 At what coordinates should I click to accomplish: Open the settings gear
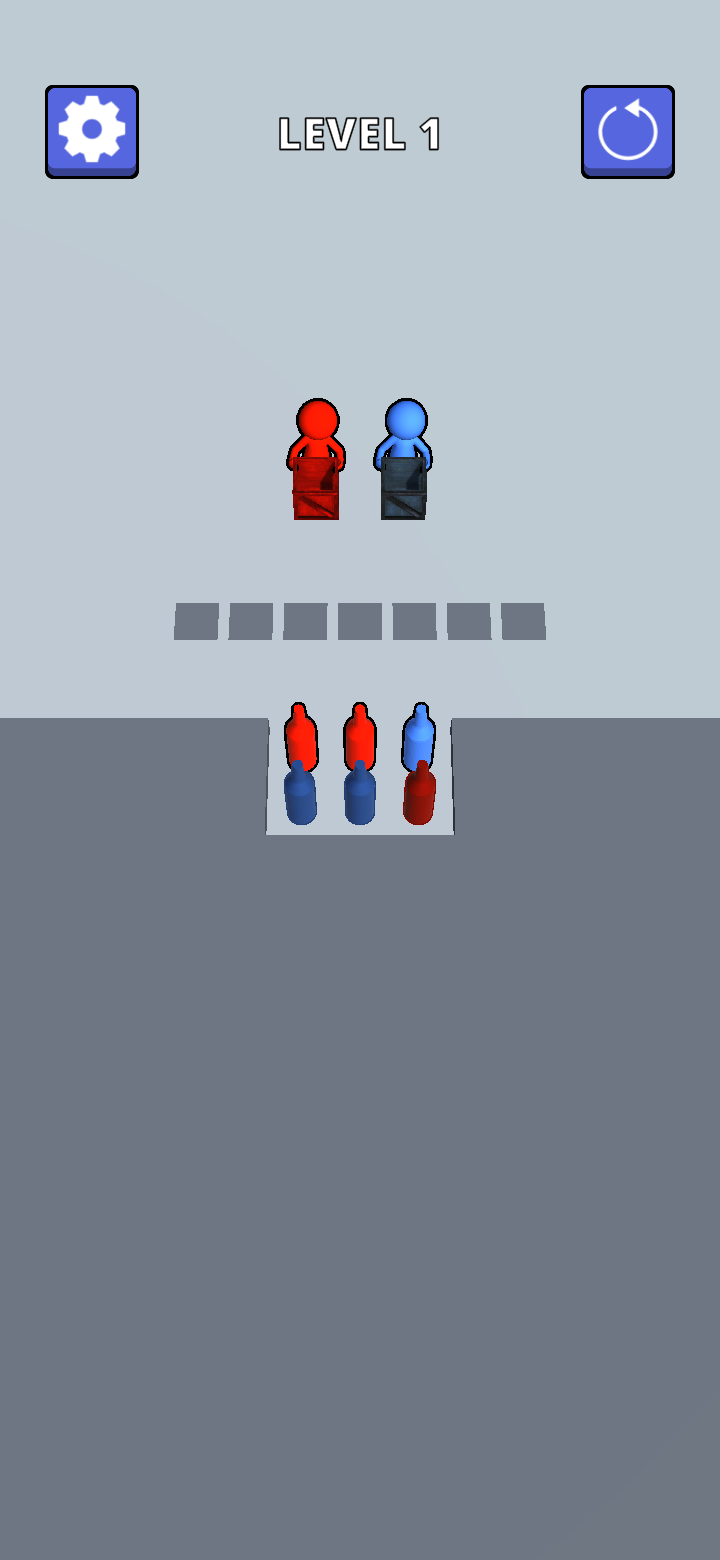click(x=92, y=131)
